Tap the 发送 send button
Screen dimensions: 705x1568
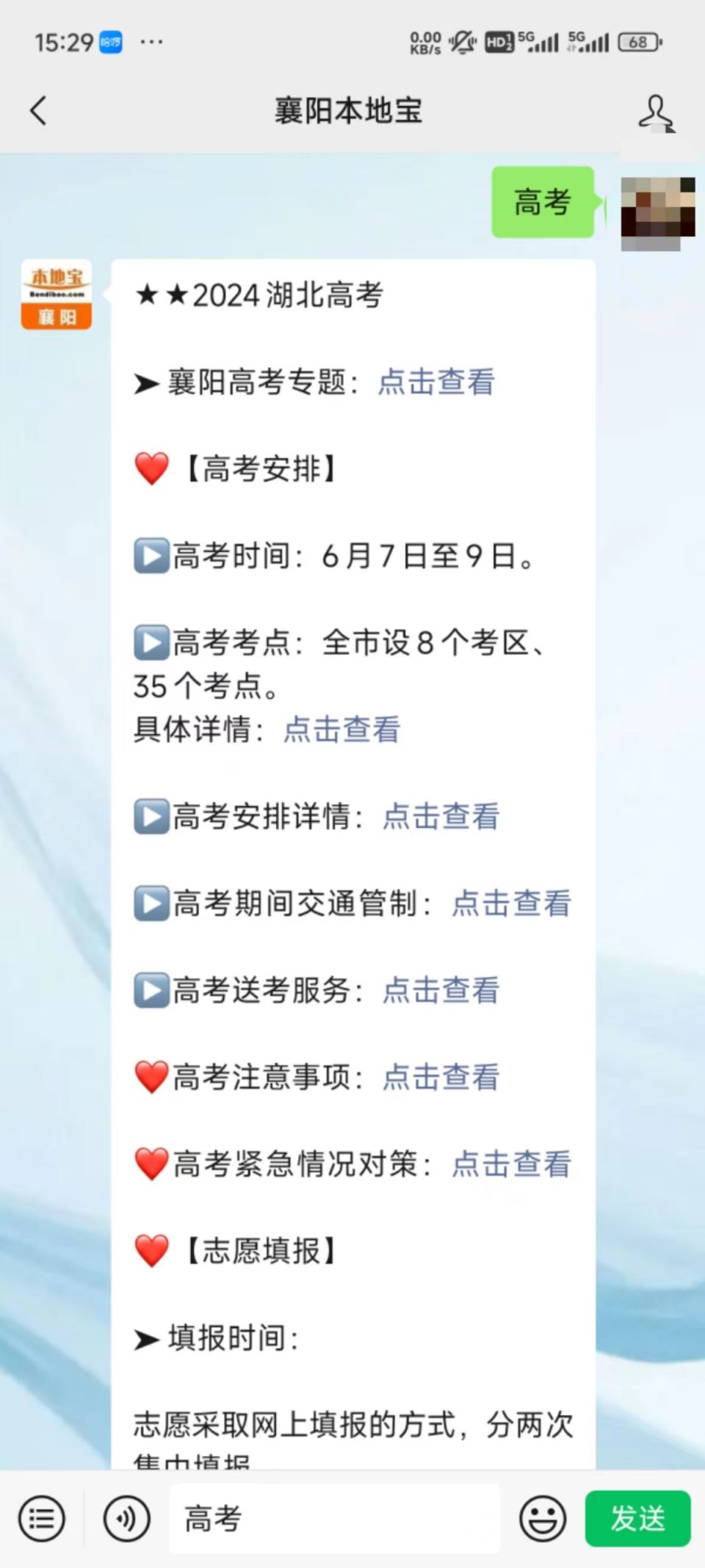coord(637,1519)
